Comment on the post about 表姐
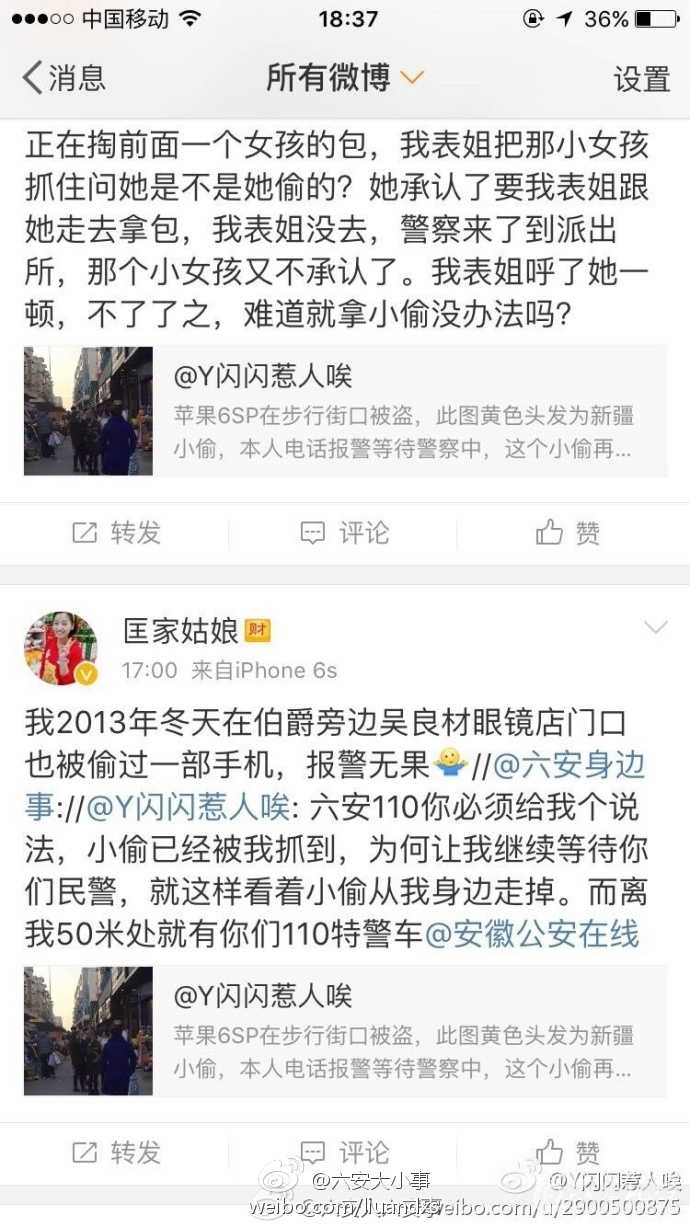The image size is (690, 1227). click(x=345, y=533)
